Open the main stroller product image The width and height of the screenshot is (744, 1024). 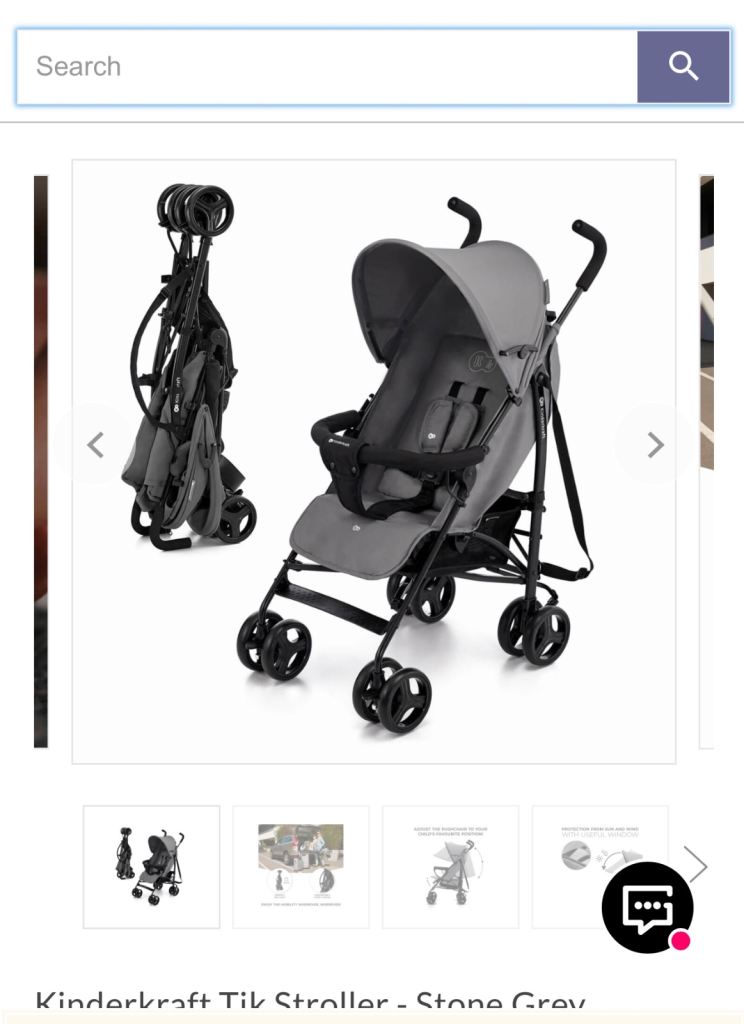(x=373, y=461)
